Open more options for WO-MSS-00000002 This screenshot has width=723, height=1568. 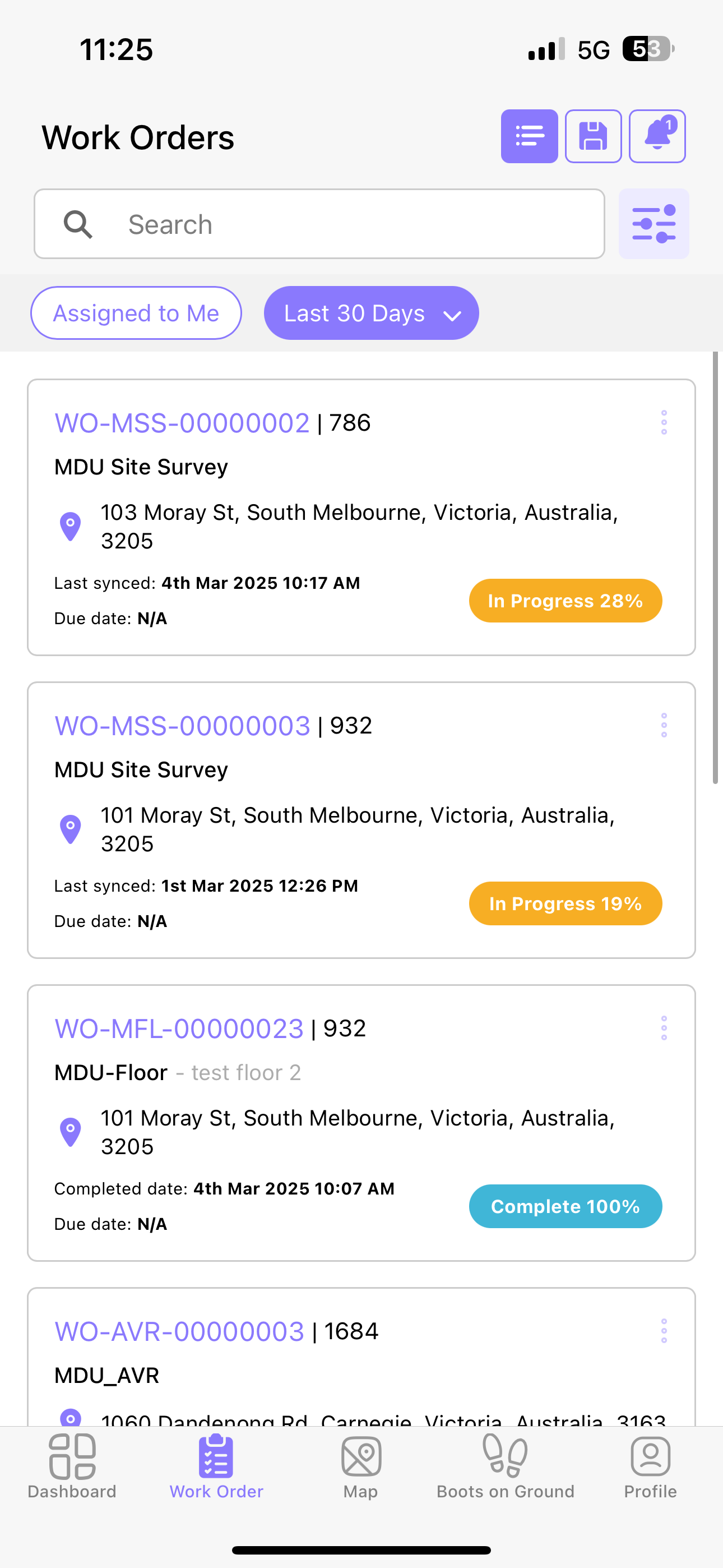(664, 422)
